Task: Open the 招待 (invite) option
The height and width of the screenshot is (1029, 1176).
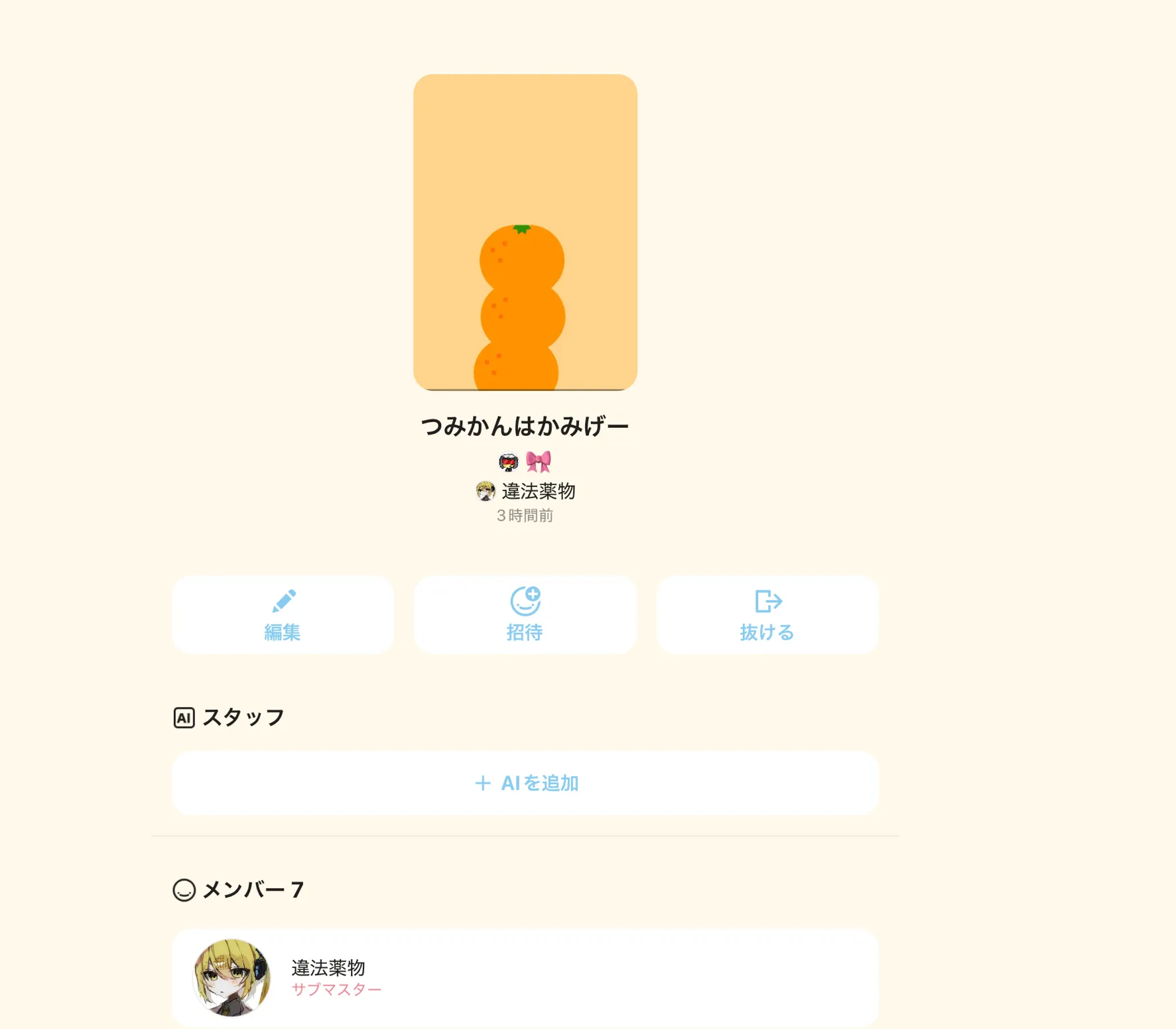Action: tap(525, 614)
